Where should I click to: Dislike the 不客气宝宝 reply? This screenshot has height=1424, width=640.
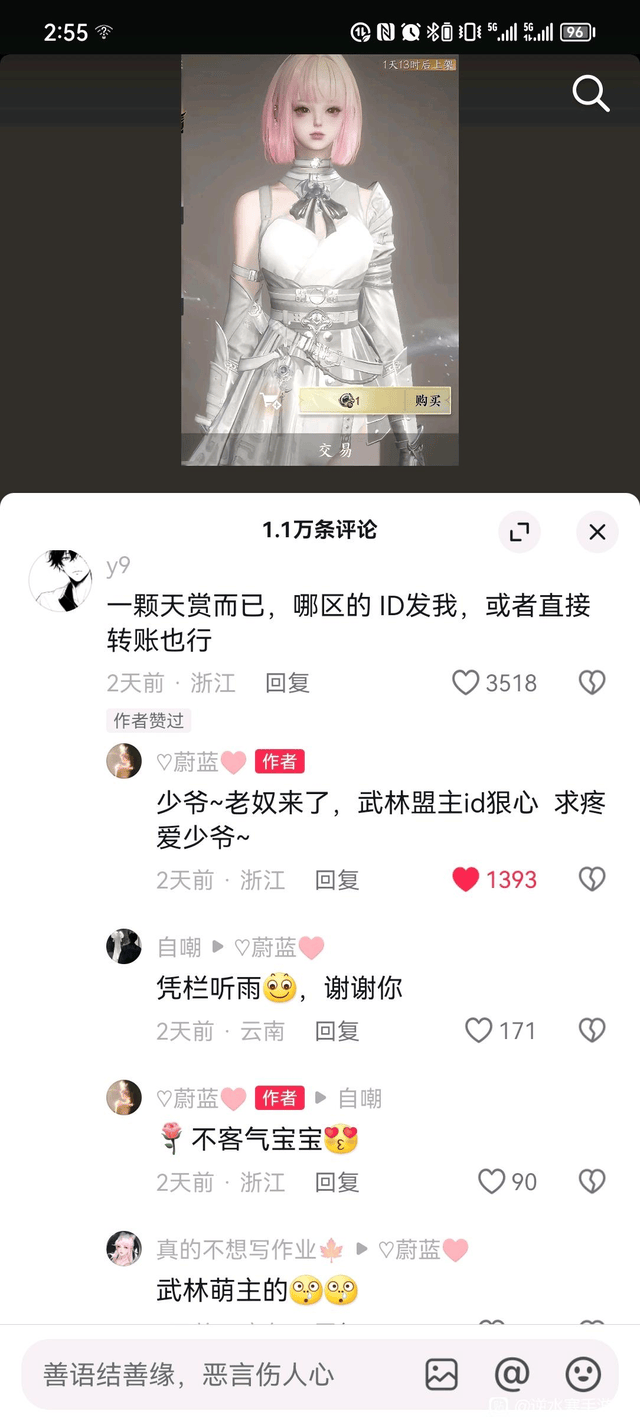(592, 1182)
